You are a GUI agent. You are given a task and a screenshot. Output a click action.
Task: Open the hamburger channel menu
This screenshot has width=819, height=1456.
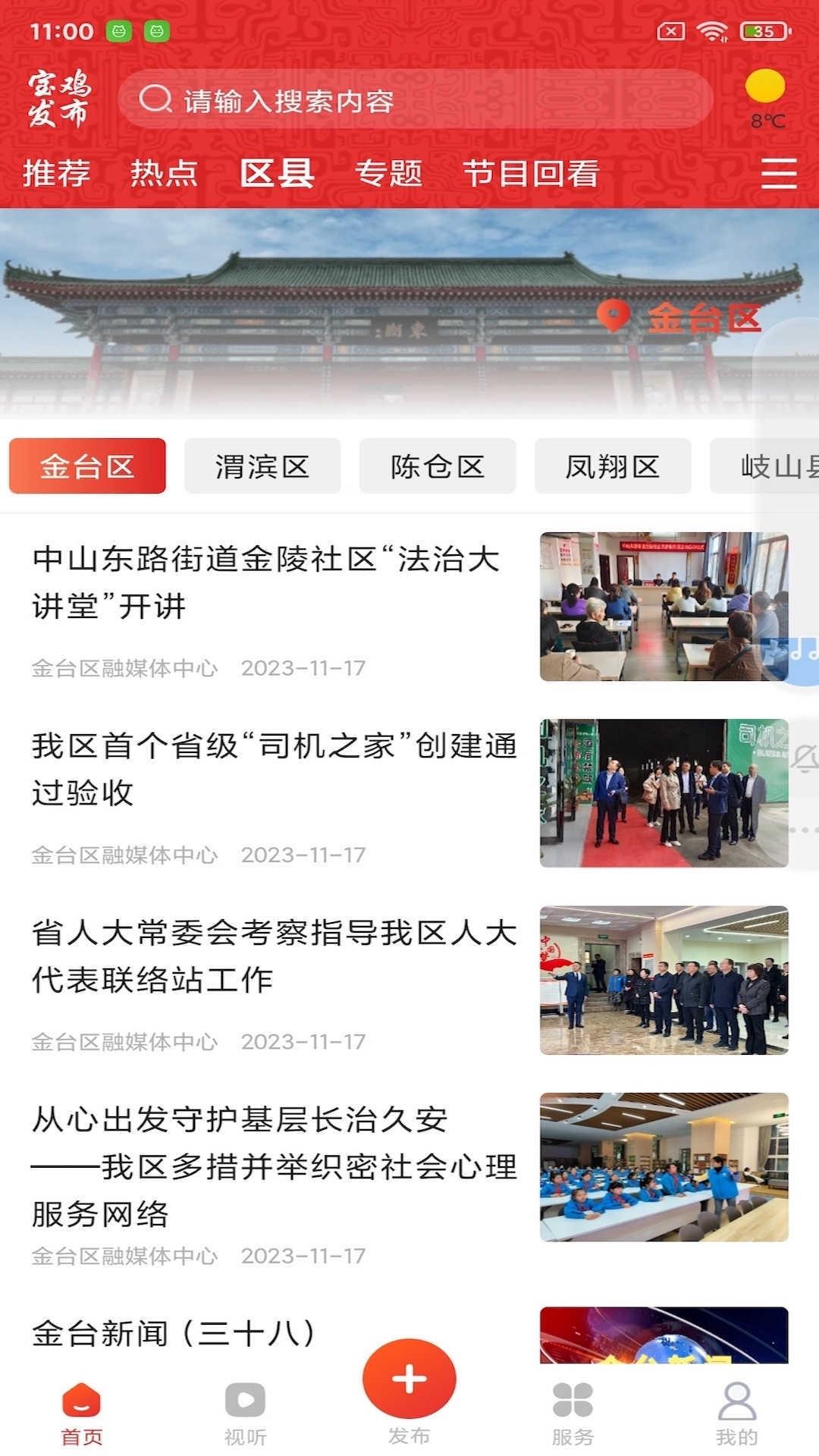pyautogui.click(x=779, y=174)
